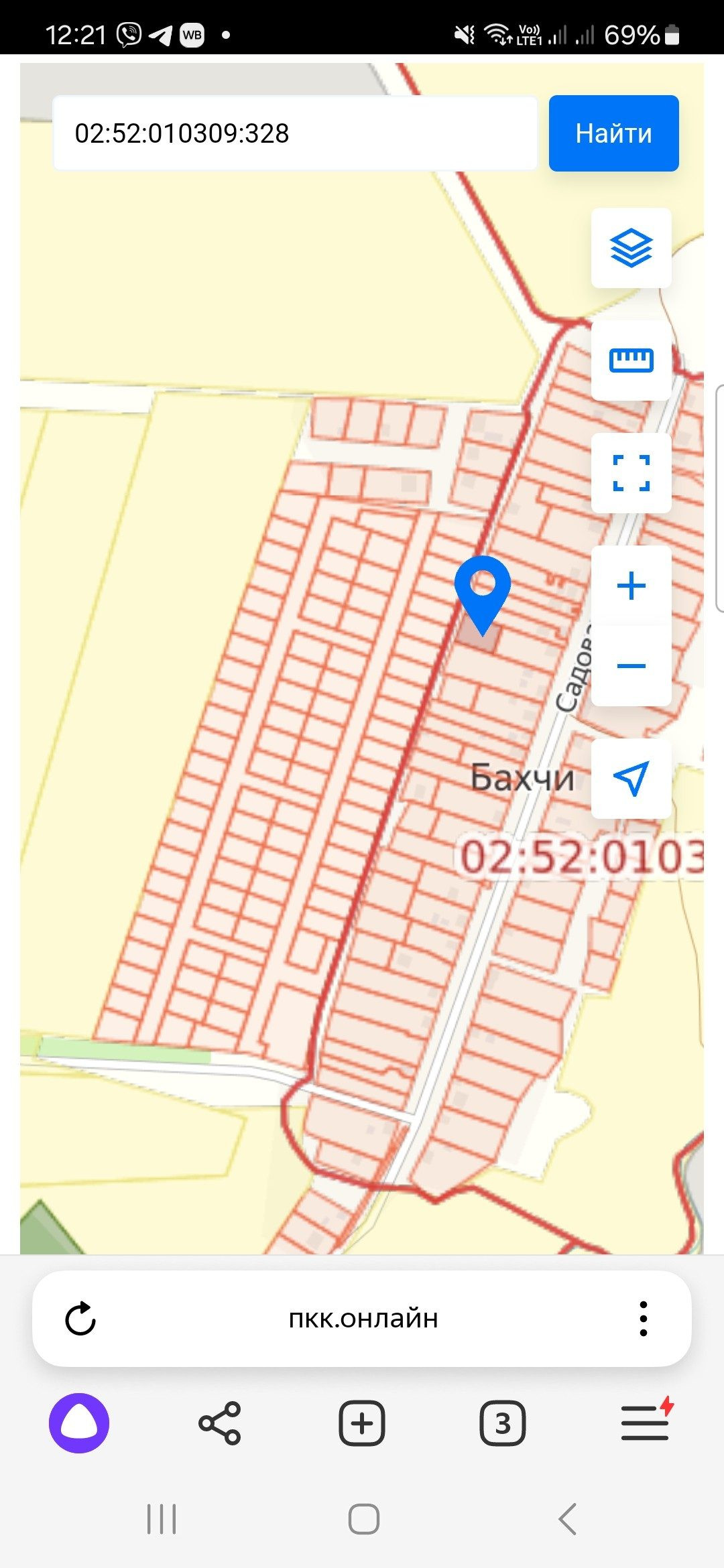The width and height of the screenshot is (724, 1568).
Task: Open the browser three-dot menu
Action: click(x=643, y=1319)
